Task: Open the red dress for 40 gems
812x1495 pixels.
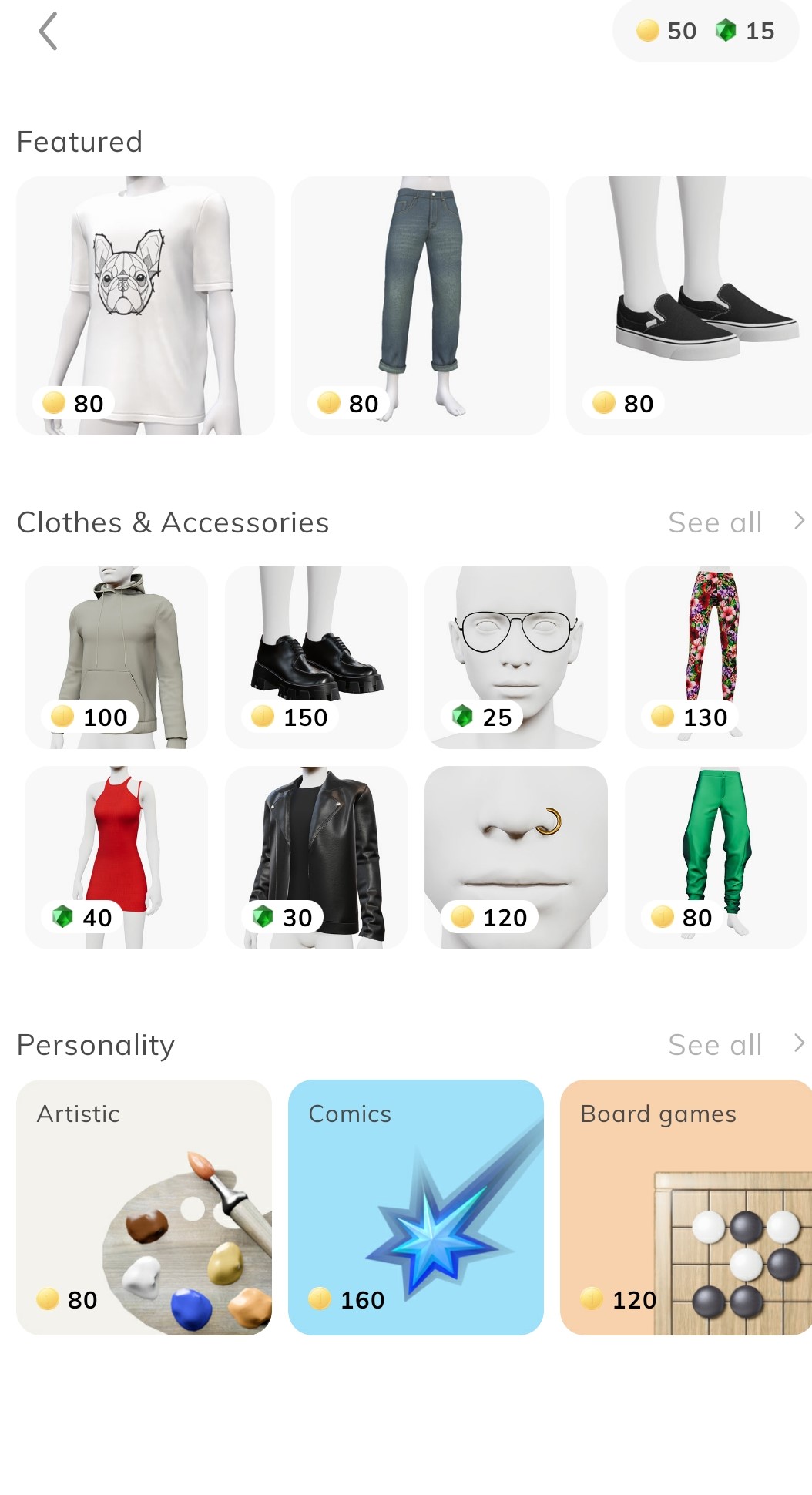Action: pos(116,857)
